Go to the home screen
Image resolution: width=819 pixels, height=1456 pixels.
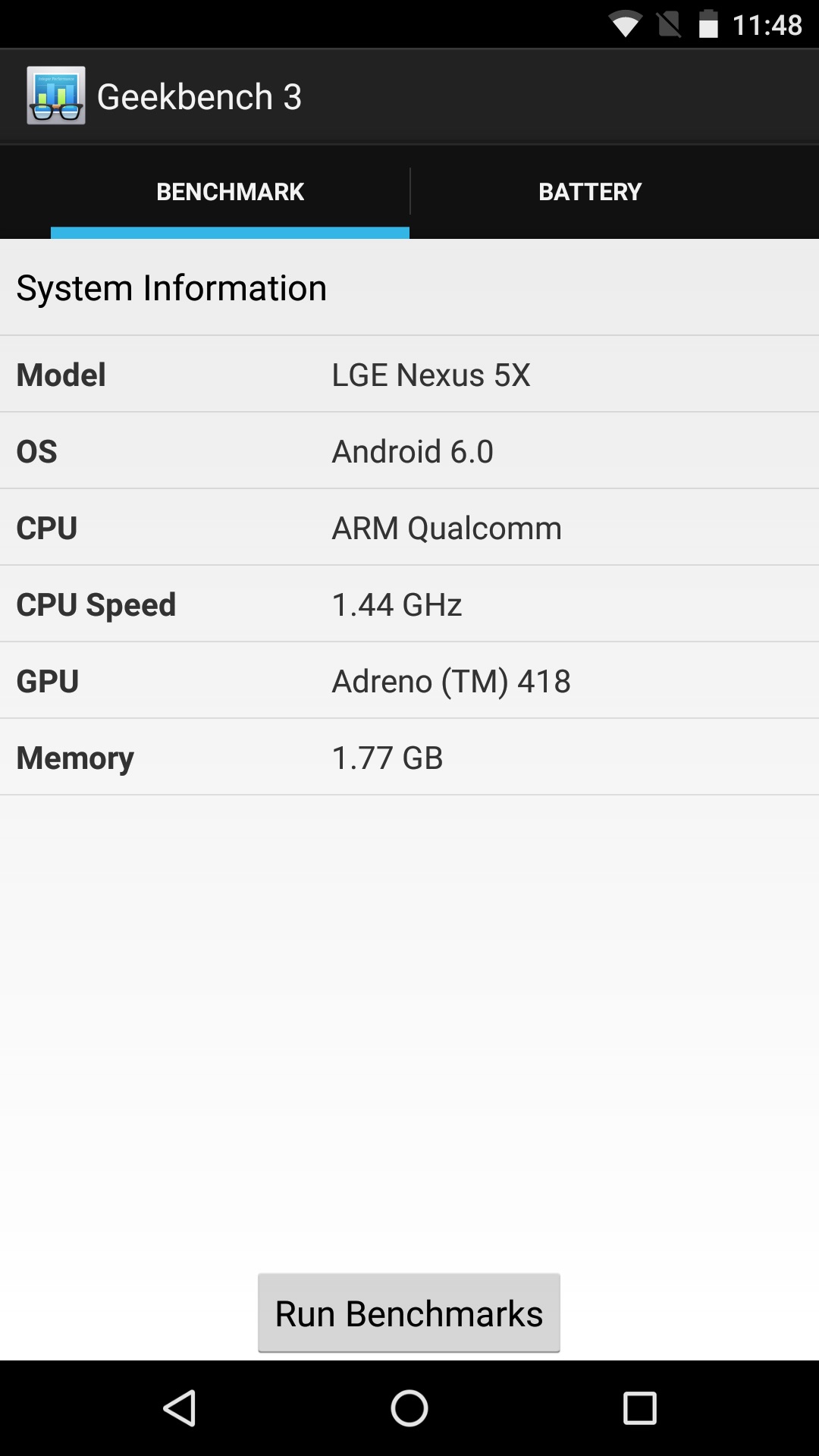(x=409, y=1408)
